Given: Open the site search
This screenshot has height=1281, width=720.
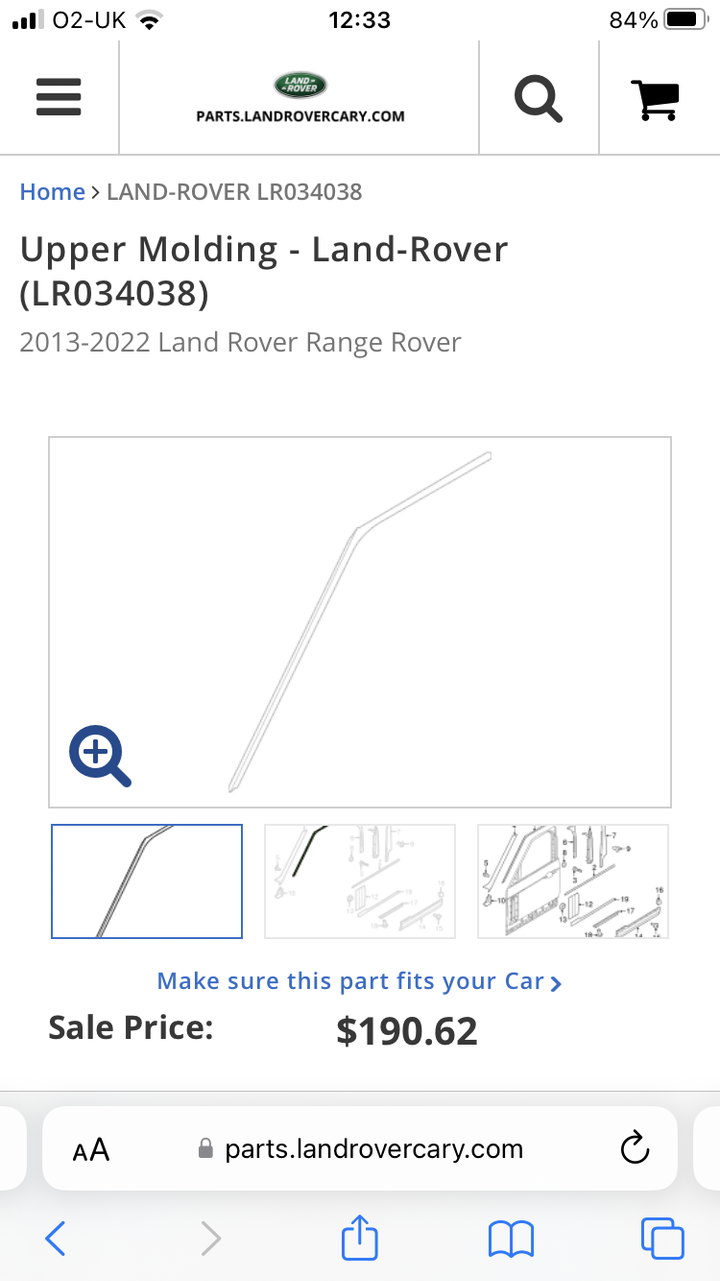Looking at the screenshot, I should (538, 98).
